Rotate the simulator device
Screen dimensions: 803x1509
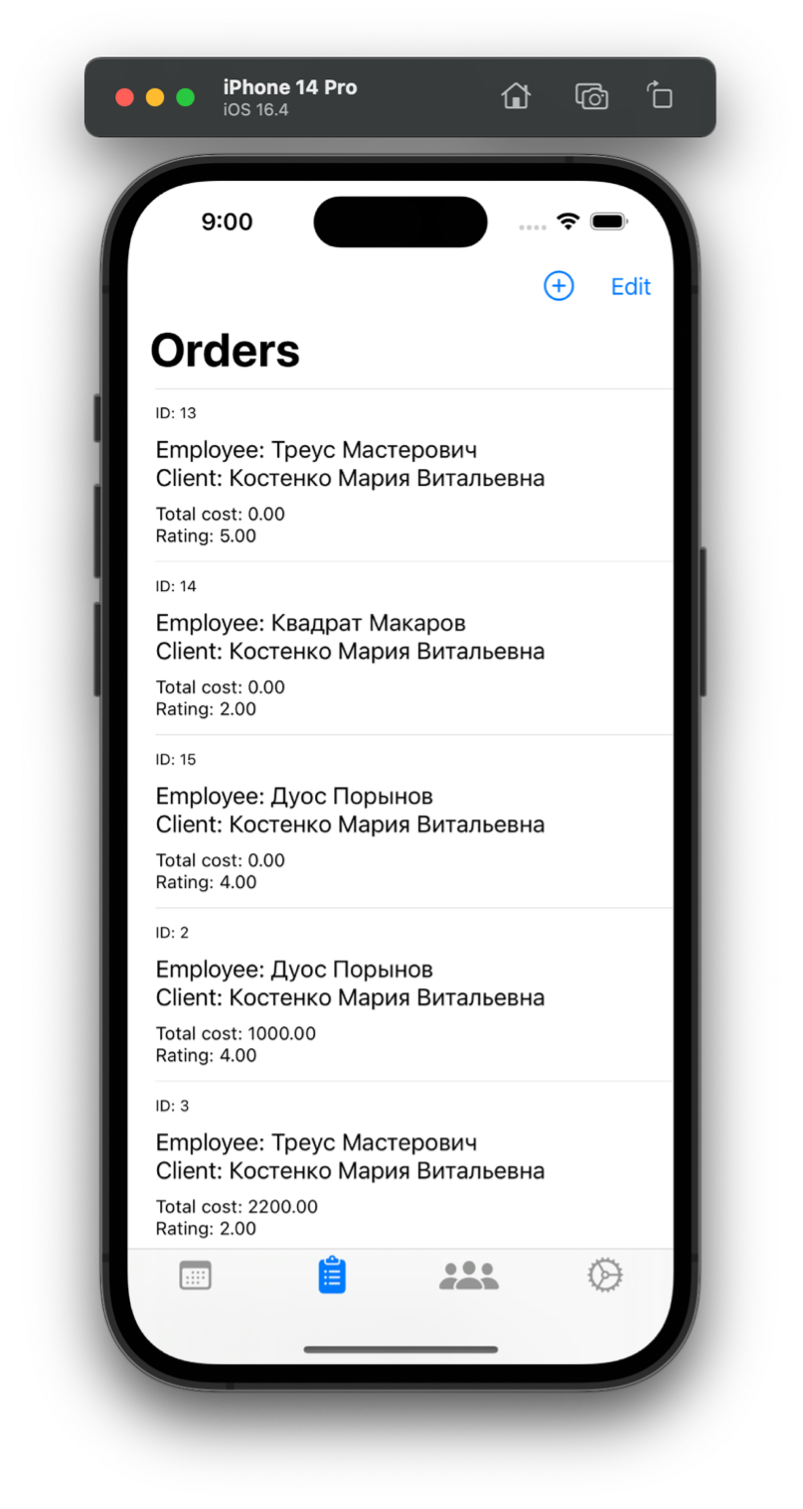click(x=660, y=96)
